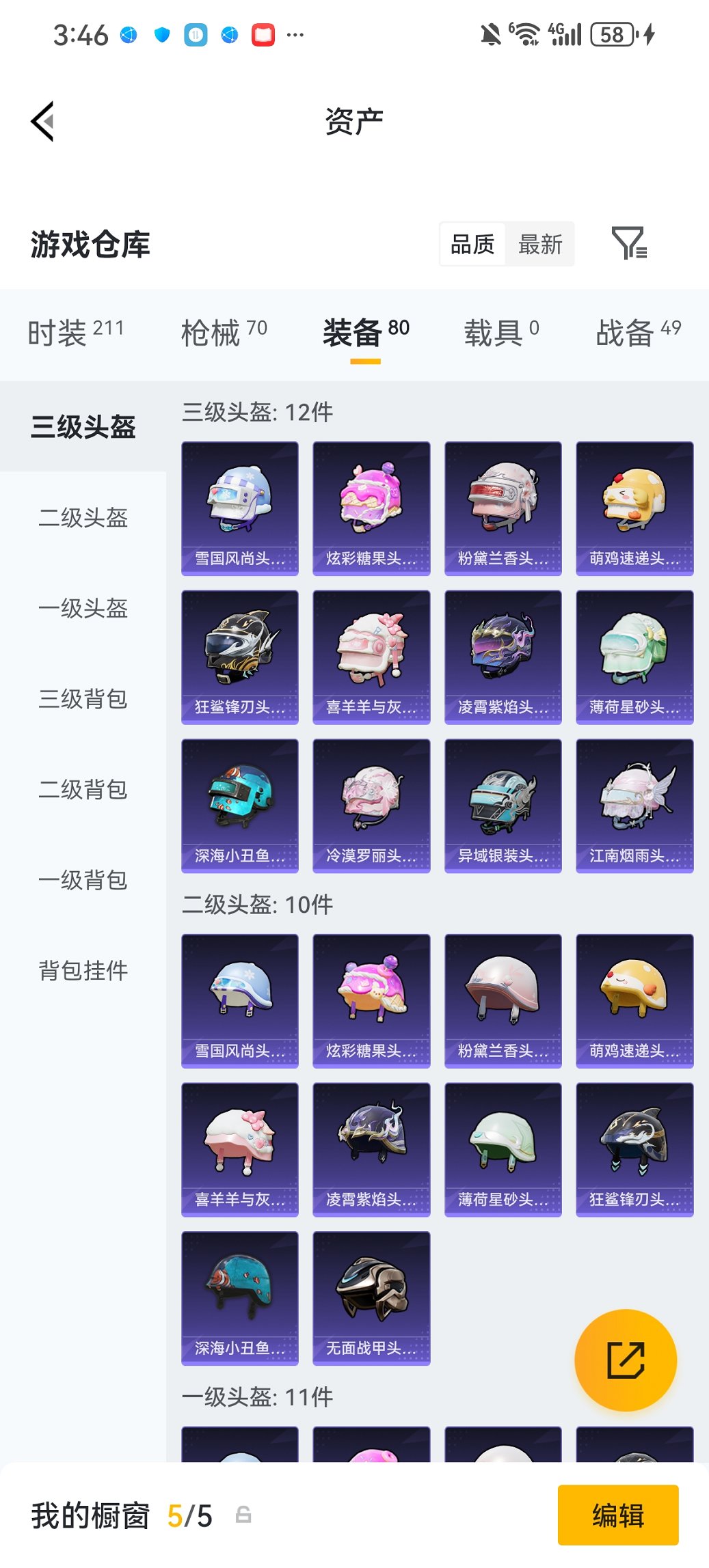709x1568 pixels.
Task: Switch sorting to 品质
Action: pyautogui.click(x=472, y=244)
